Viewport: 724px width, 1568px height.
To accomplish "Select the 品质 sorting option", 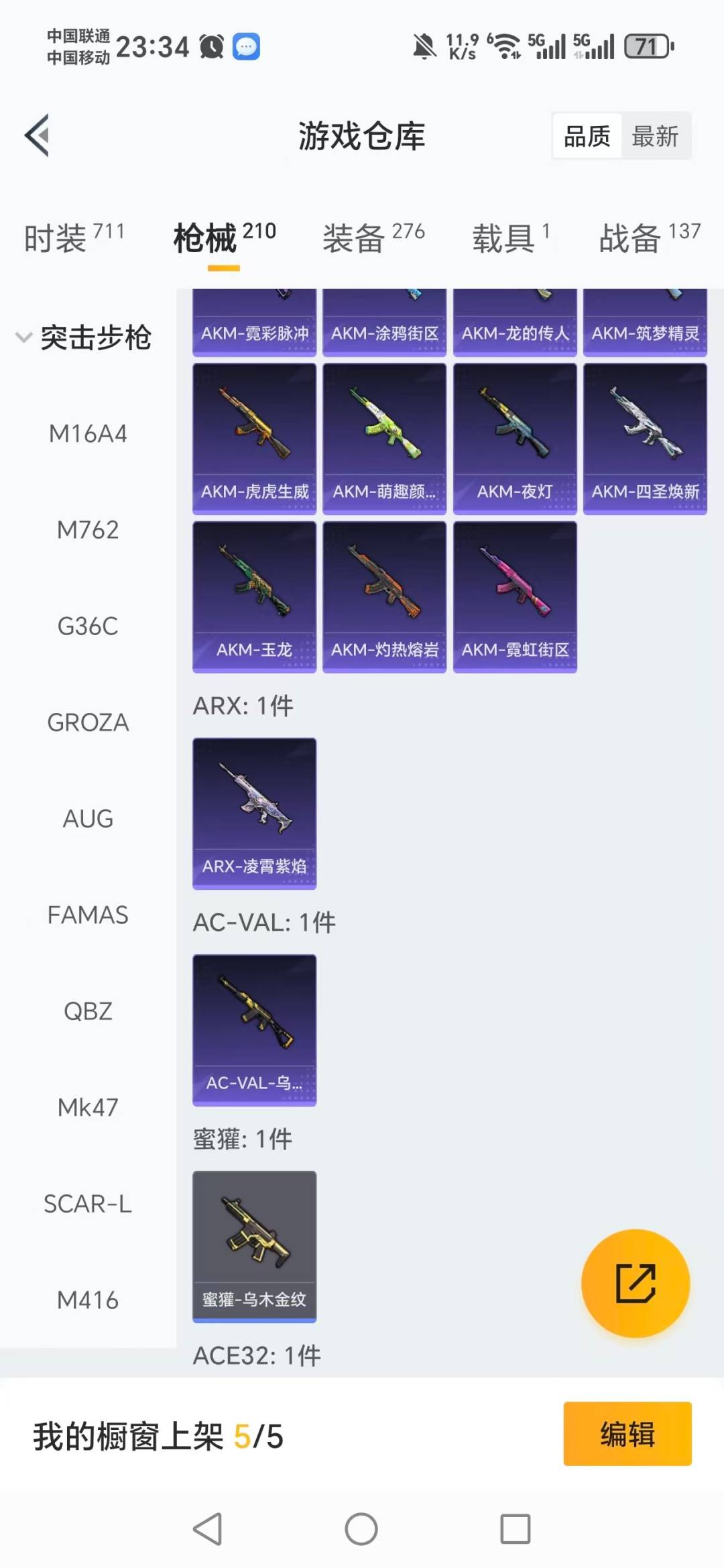I will pos(587,136).
